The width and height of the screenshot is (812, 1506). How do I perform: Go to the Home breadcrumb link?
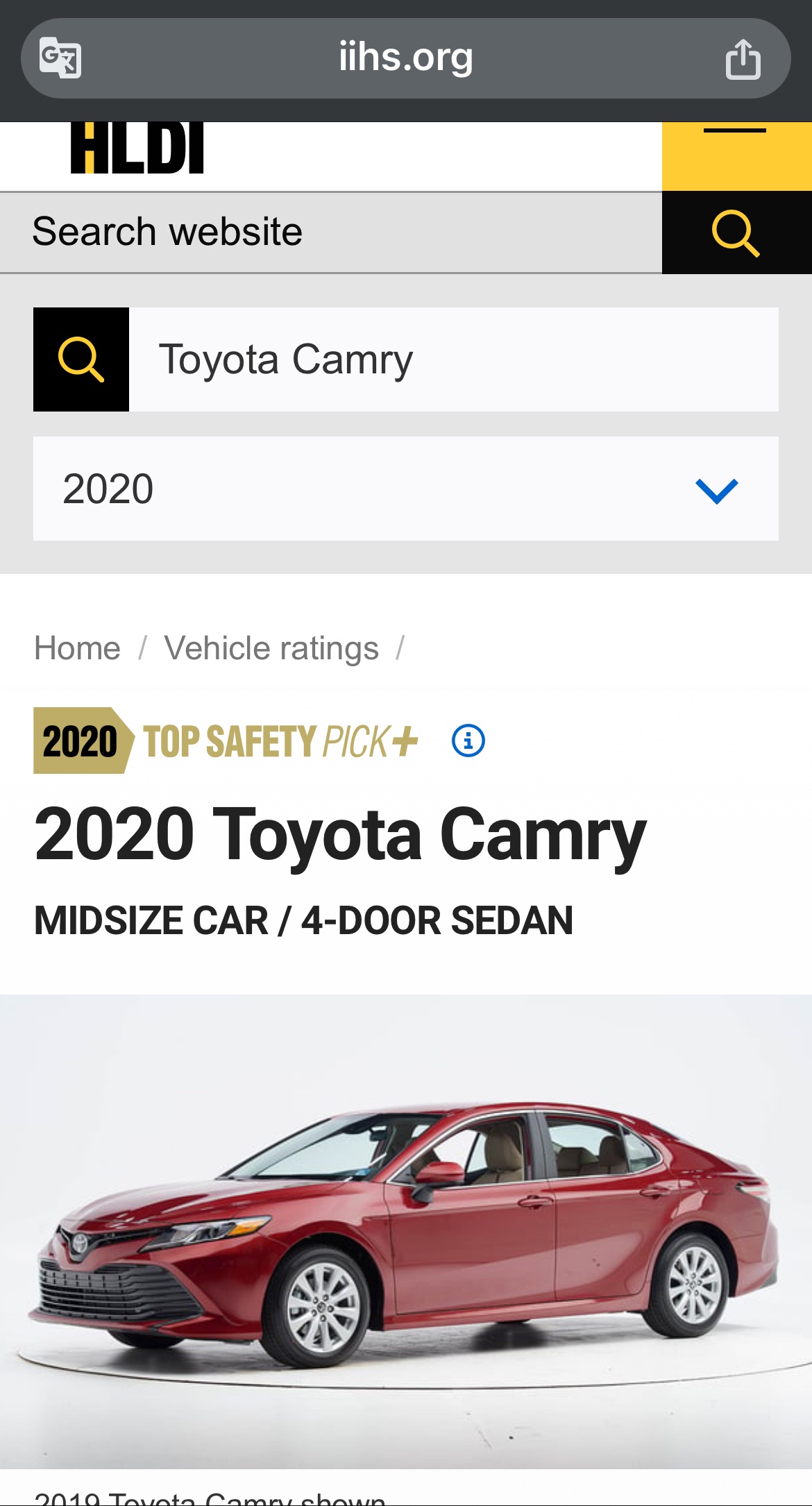pos(78,648)
